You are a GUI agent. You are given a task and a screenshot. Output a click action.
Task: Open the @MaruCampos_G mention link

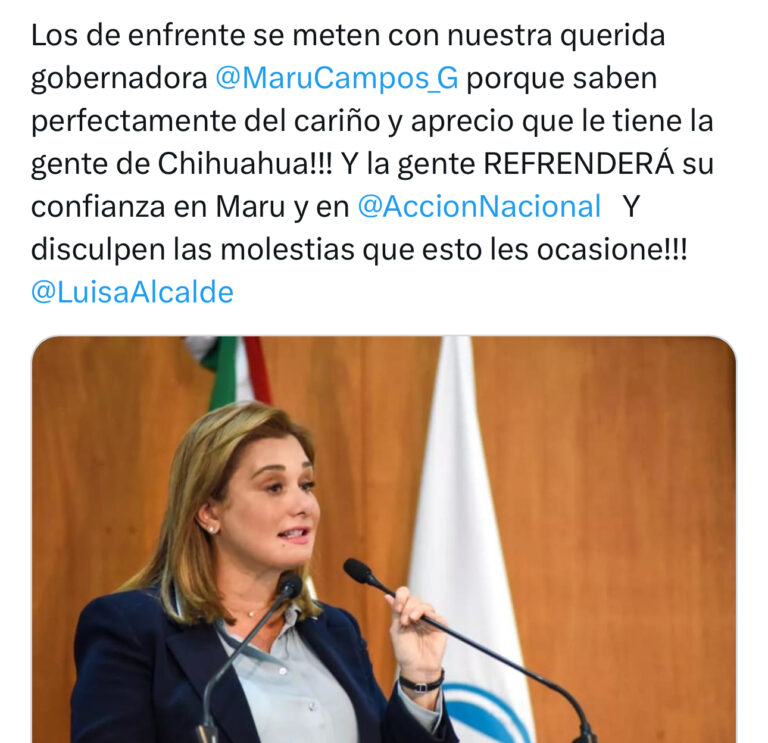pyautogui.click(x=336, y=79)
